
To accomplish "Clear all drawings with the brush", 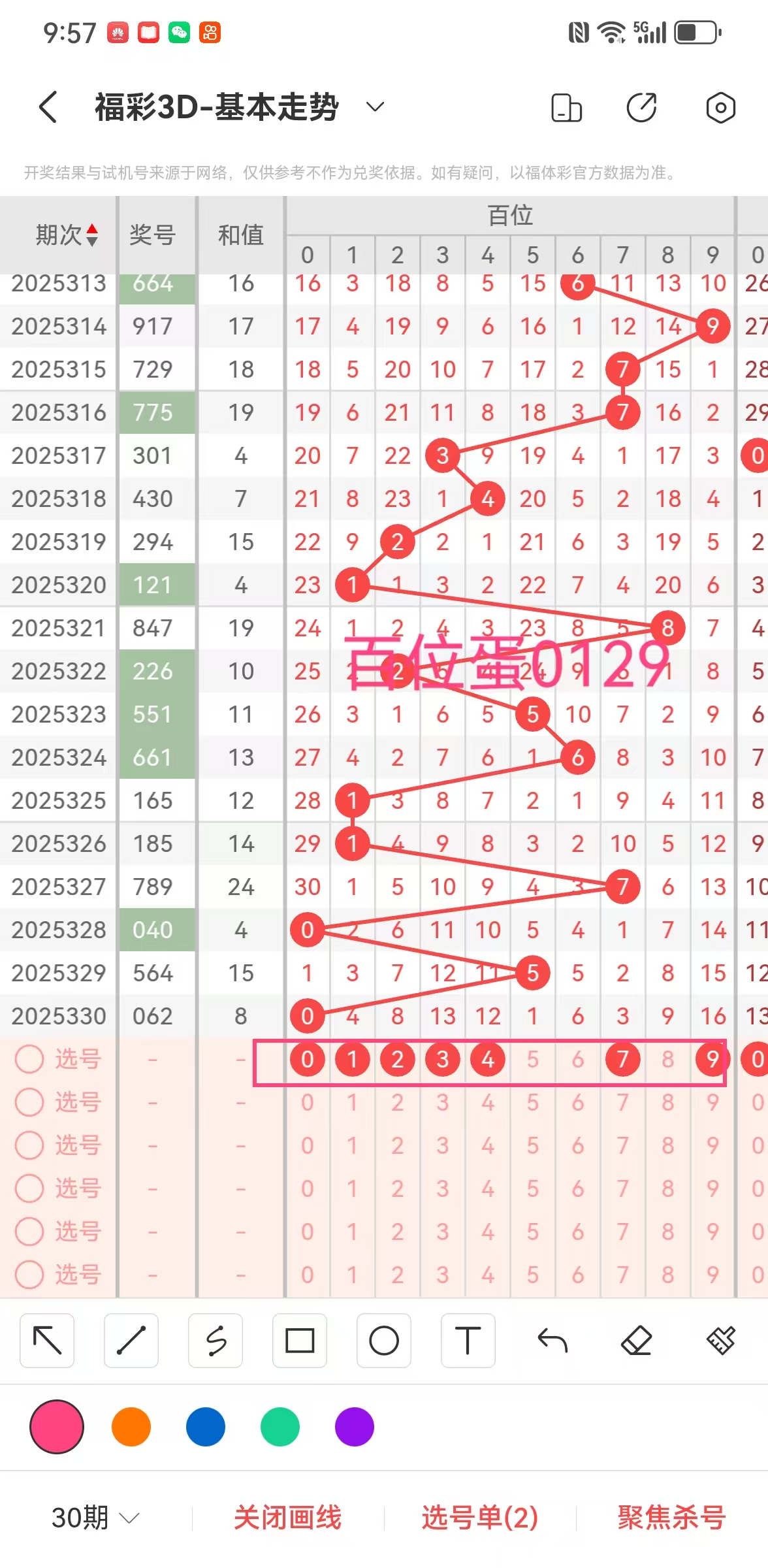I will pyautogui.click(x=721, y=1341).
